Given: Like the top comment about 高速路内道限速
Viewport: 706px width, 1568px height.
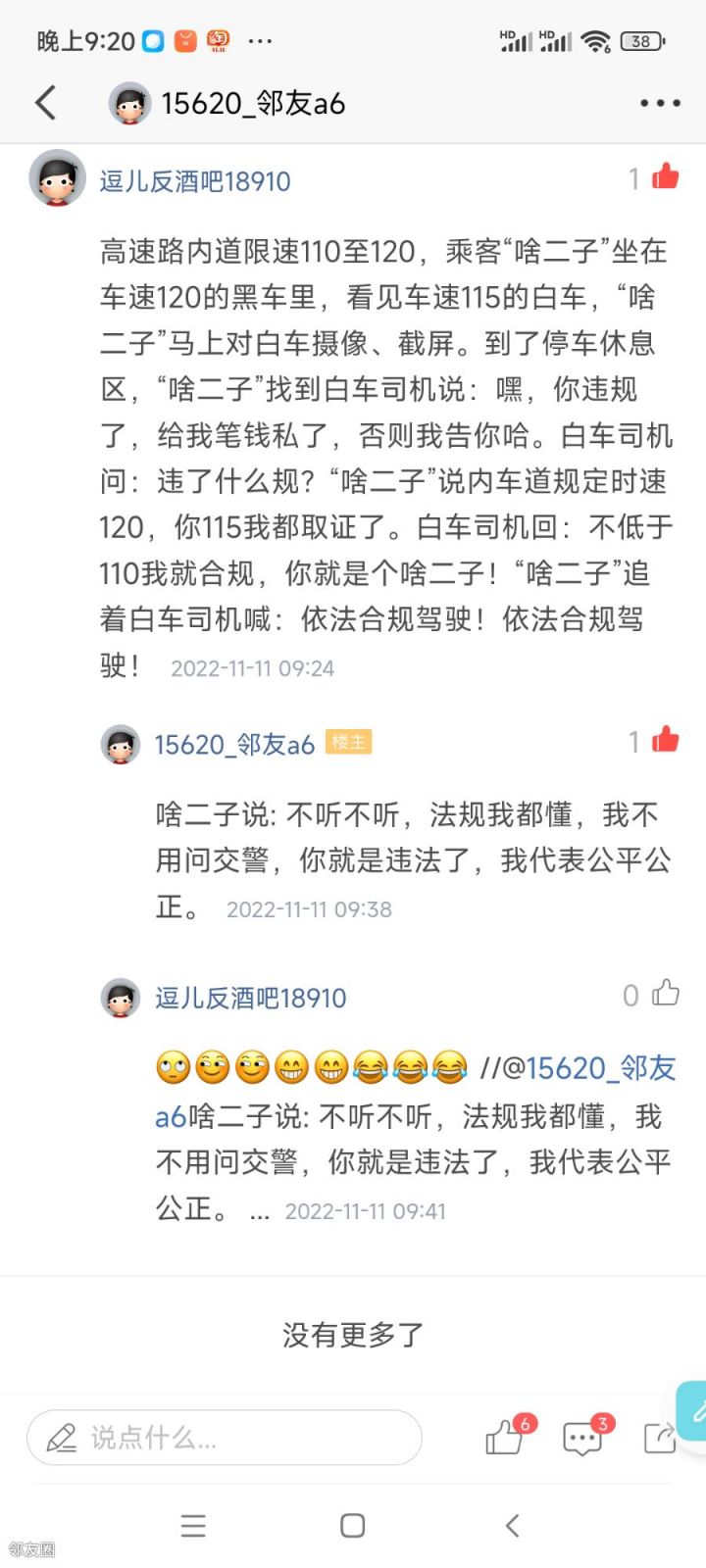Looking at the screenshot, I should click(x=665, y=177).
